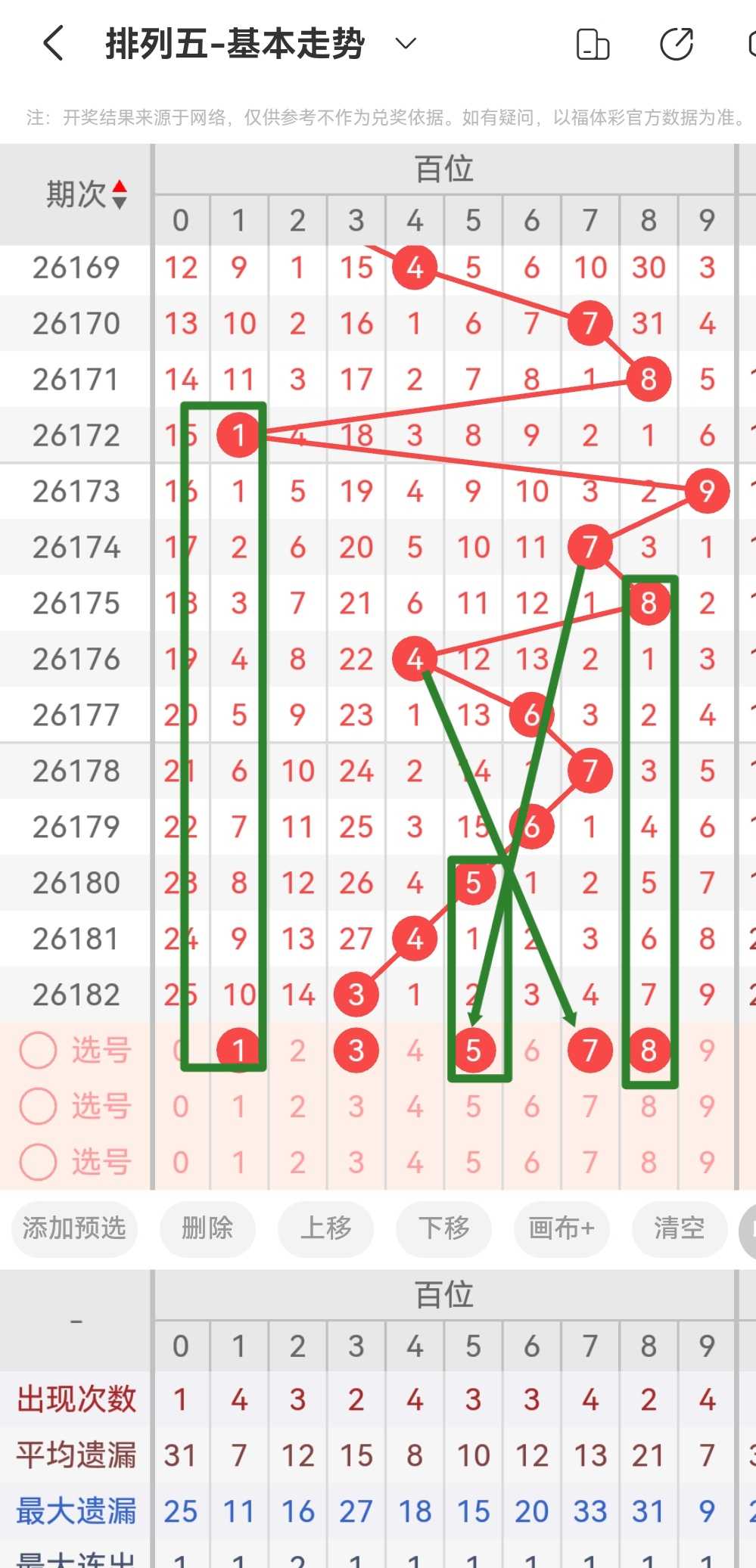
Task: Share the trend chart
Action: [676, 44]
